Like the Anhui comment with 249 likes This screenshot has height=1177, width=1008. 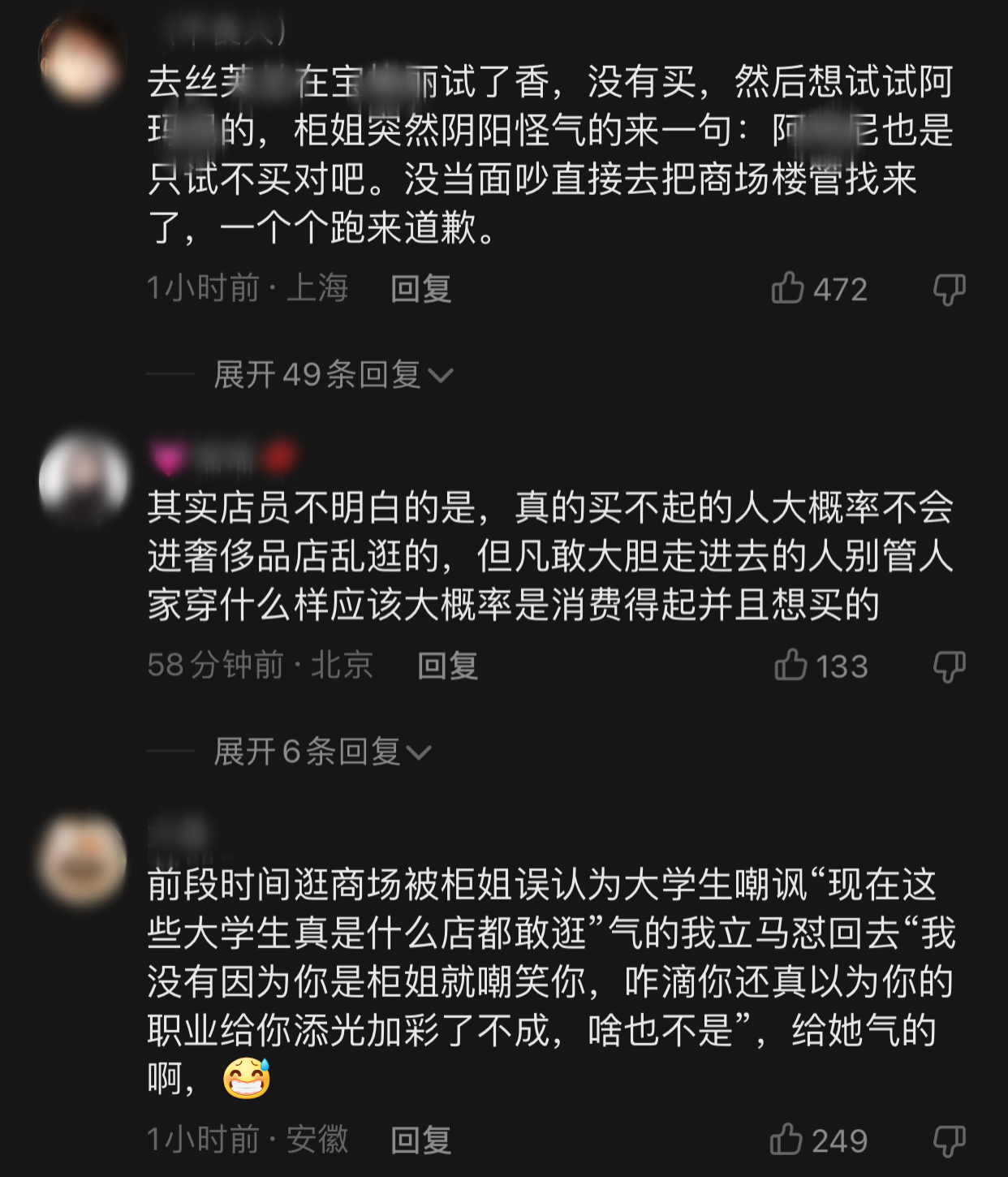click(786, 1140)
